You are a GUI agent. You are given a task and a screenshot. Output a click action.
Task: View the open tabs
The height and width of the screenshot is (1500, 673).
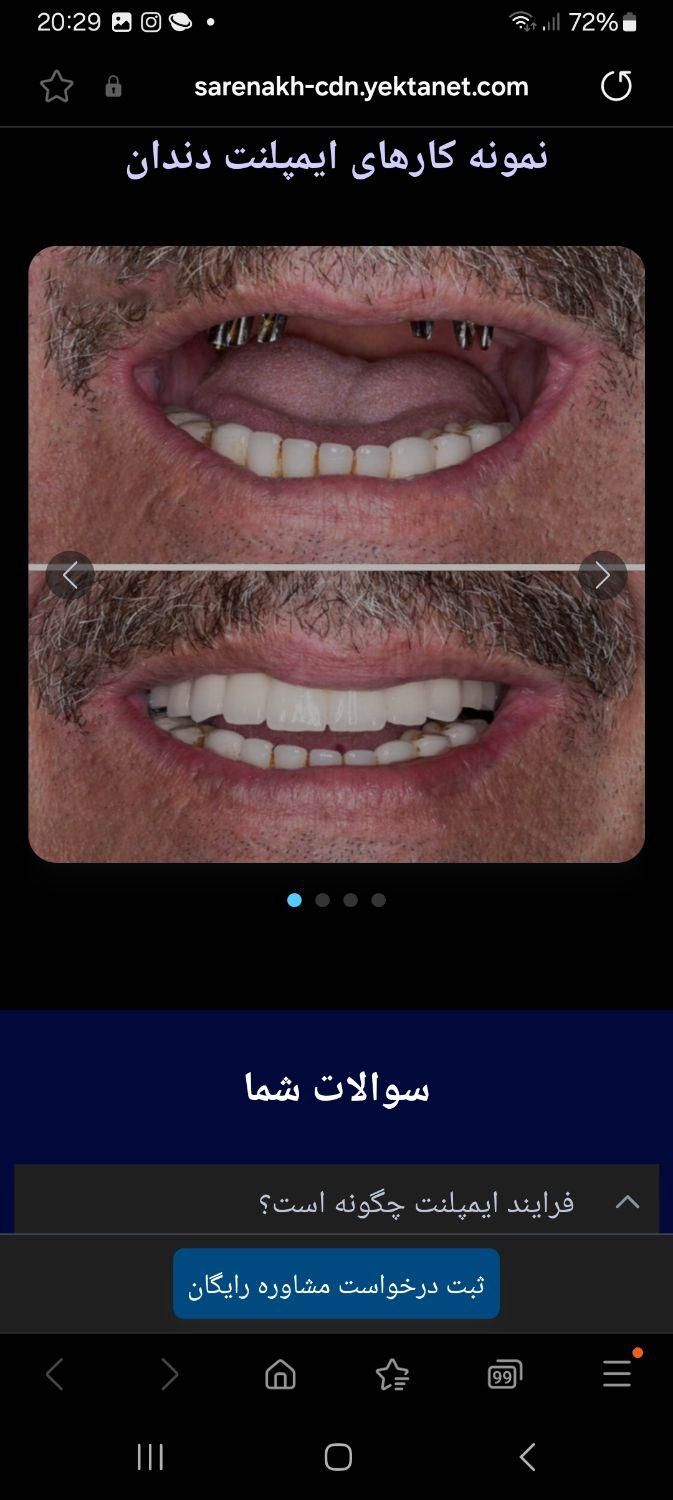point(505,1376)
